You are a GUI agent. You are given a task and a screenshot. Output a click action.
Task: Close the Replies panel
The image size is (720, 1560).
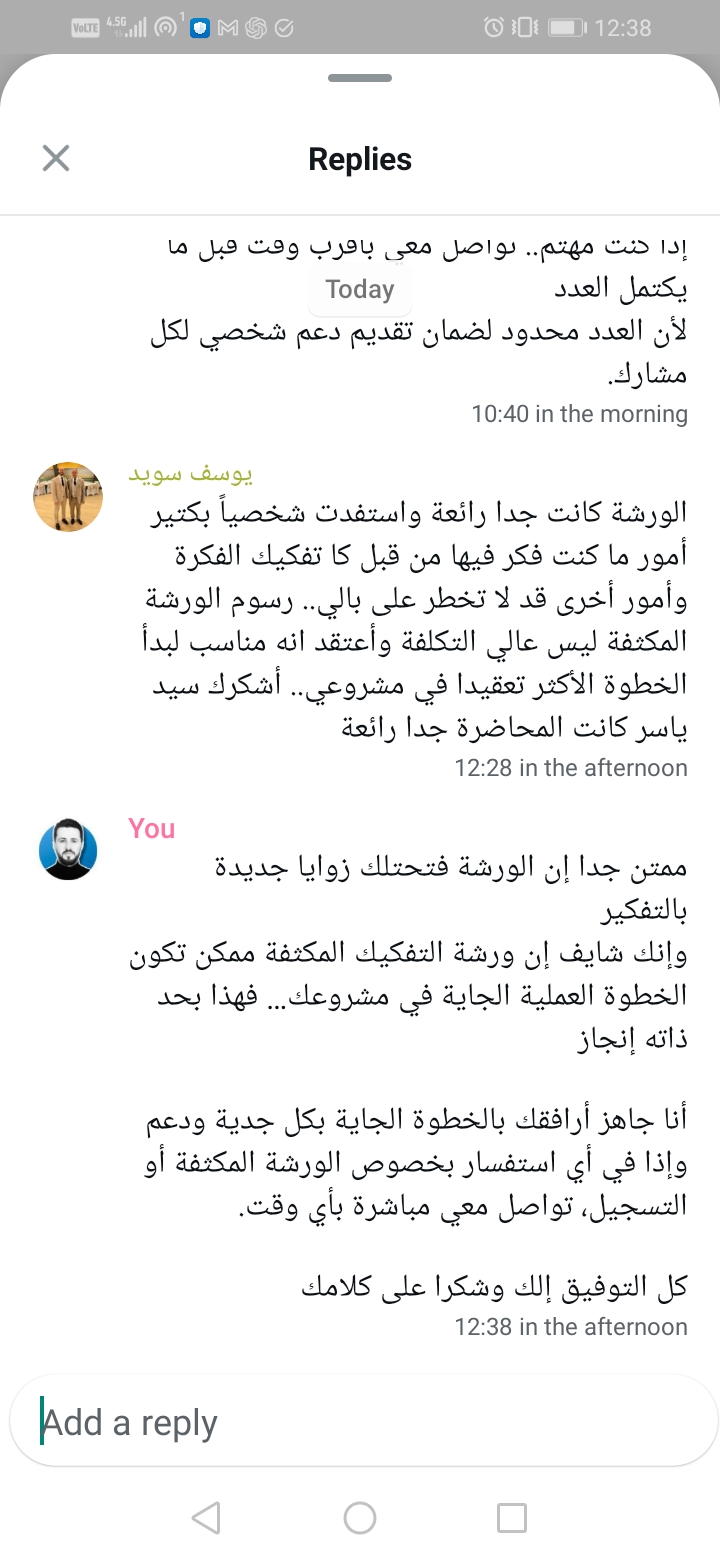pyautogui.click(x=56, y=158)
